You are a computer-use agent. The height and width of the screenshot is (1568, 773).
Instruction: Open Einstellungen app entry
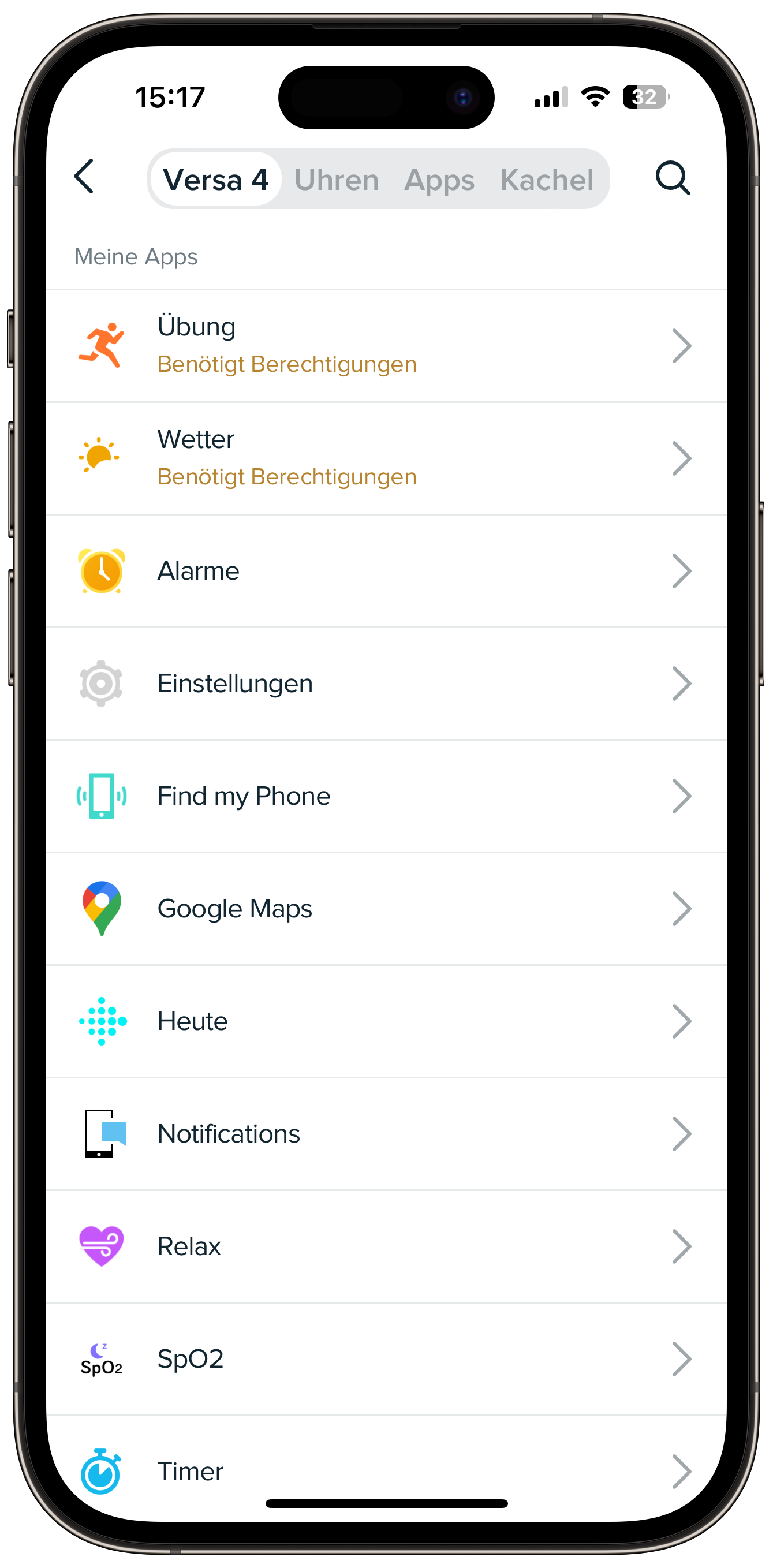[x=387, y=684]
